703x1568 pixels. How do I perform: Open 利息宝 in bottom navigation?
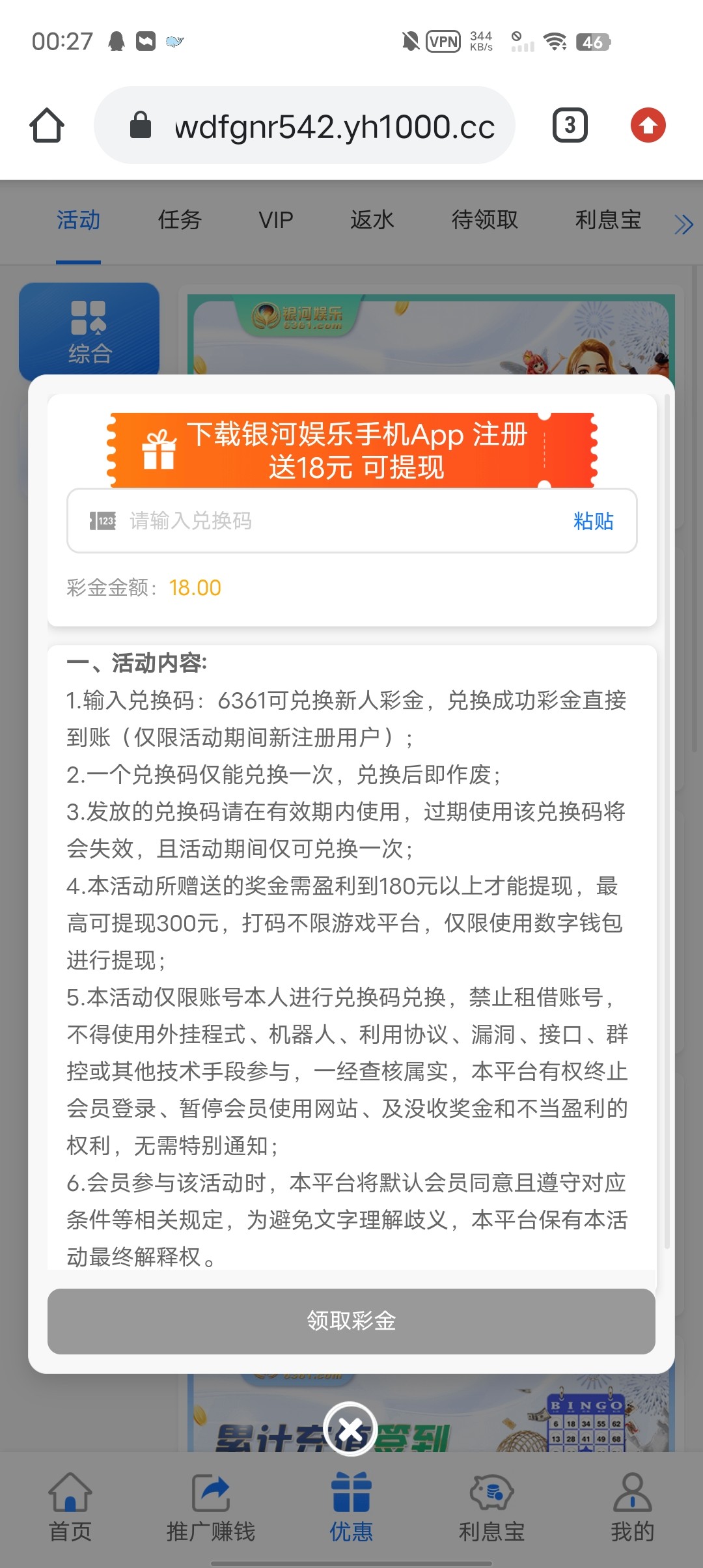point(491,1507)
